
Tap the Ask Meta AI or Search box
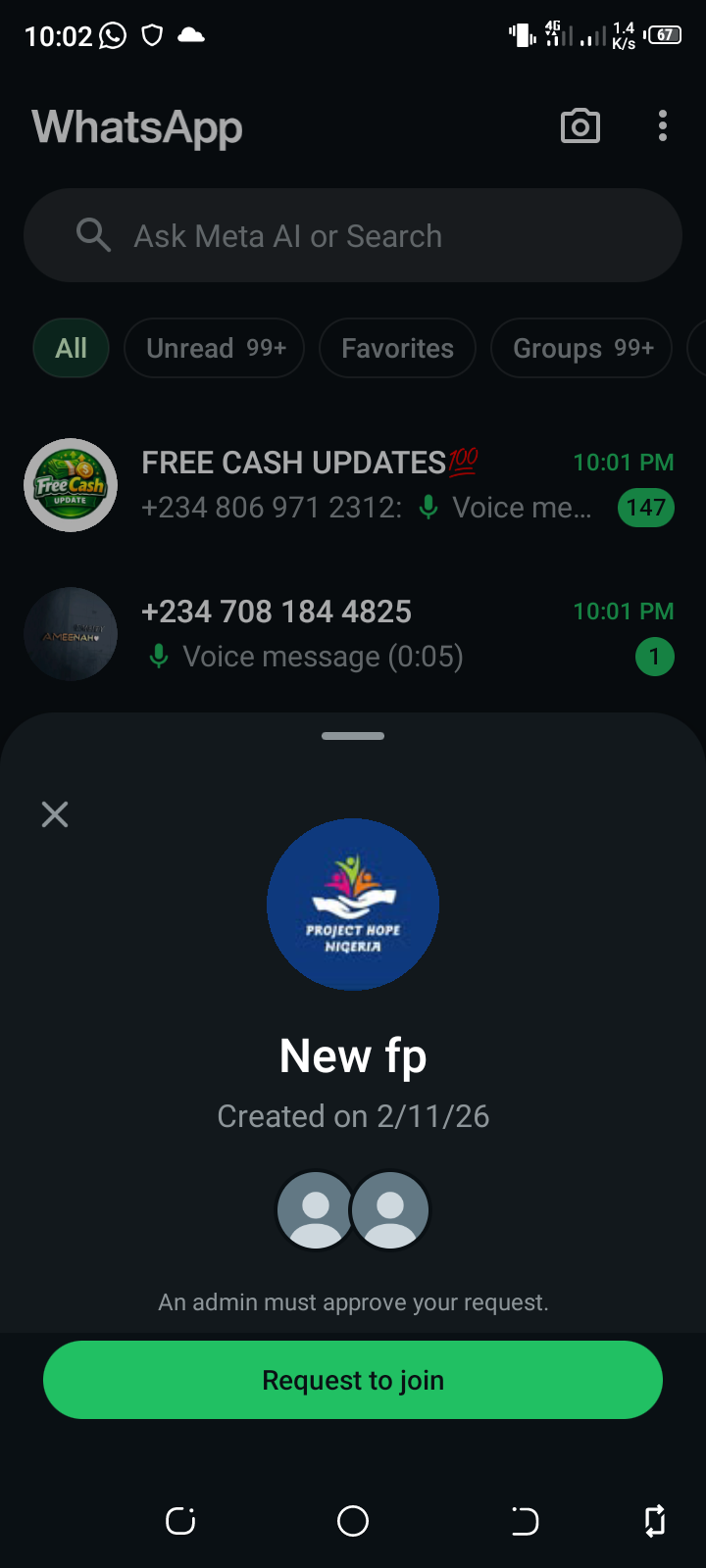[353, 236]
